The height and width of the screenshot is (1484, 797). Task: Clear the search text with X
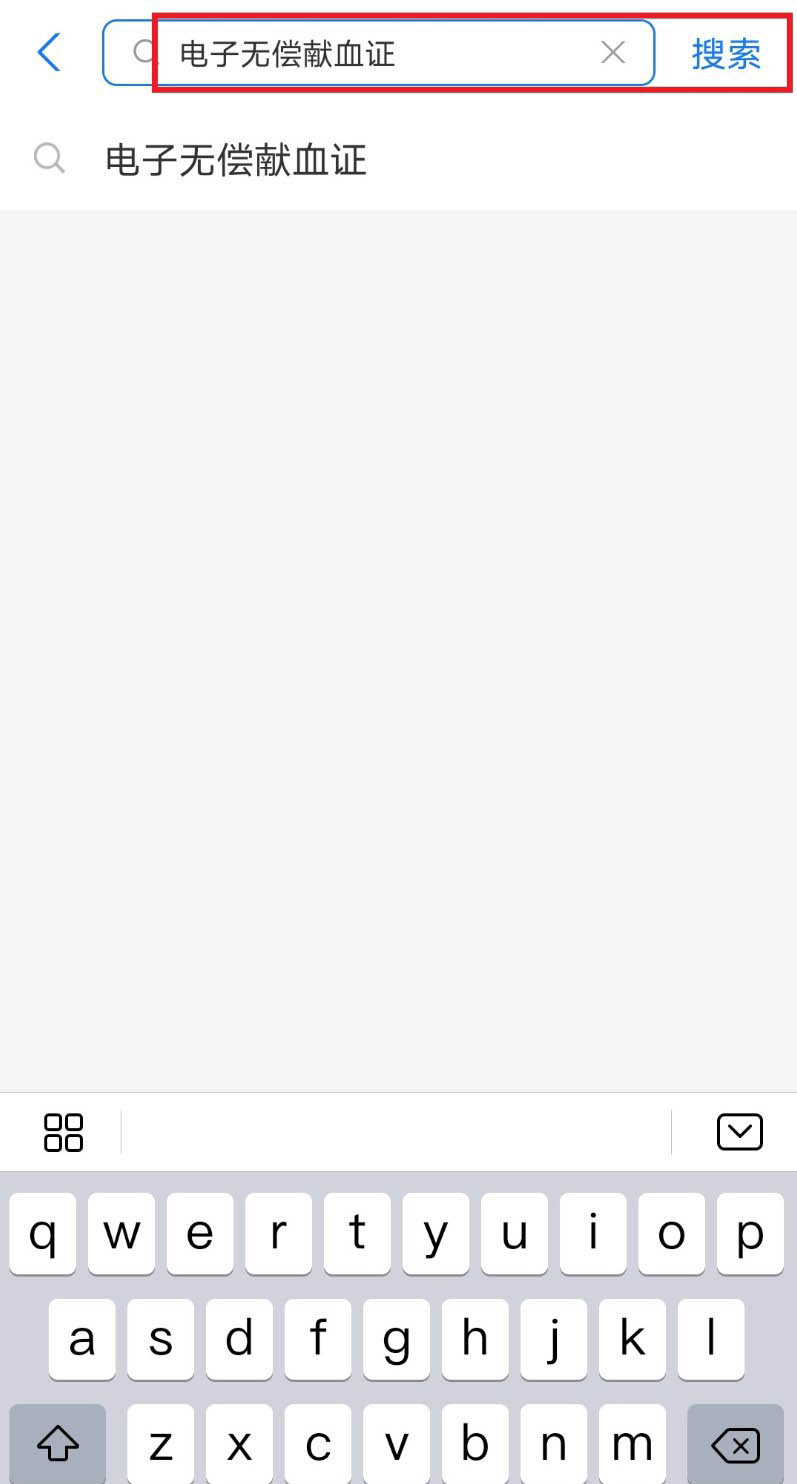tap(613, 52)
